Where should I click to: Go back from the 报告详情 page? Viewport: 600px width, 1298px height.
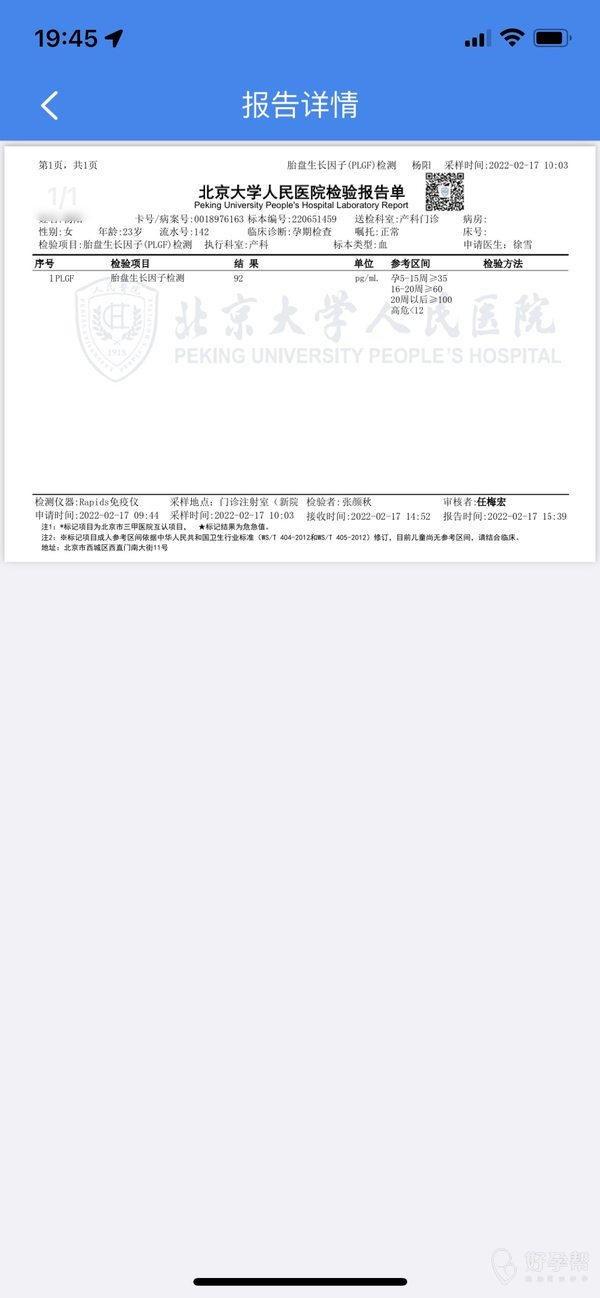pos(49,105)
